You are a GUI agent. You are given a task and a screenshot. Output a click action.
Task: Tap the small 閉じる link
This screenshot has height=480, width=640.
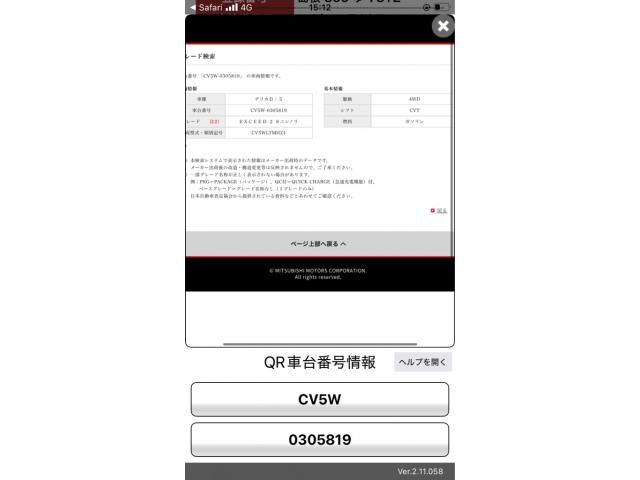point(440,211)
